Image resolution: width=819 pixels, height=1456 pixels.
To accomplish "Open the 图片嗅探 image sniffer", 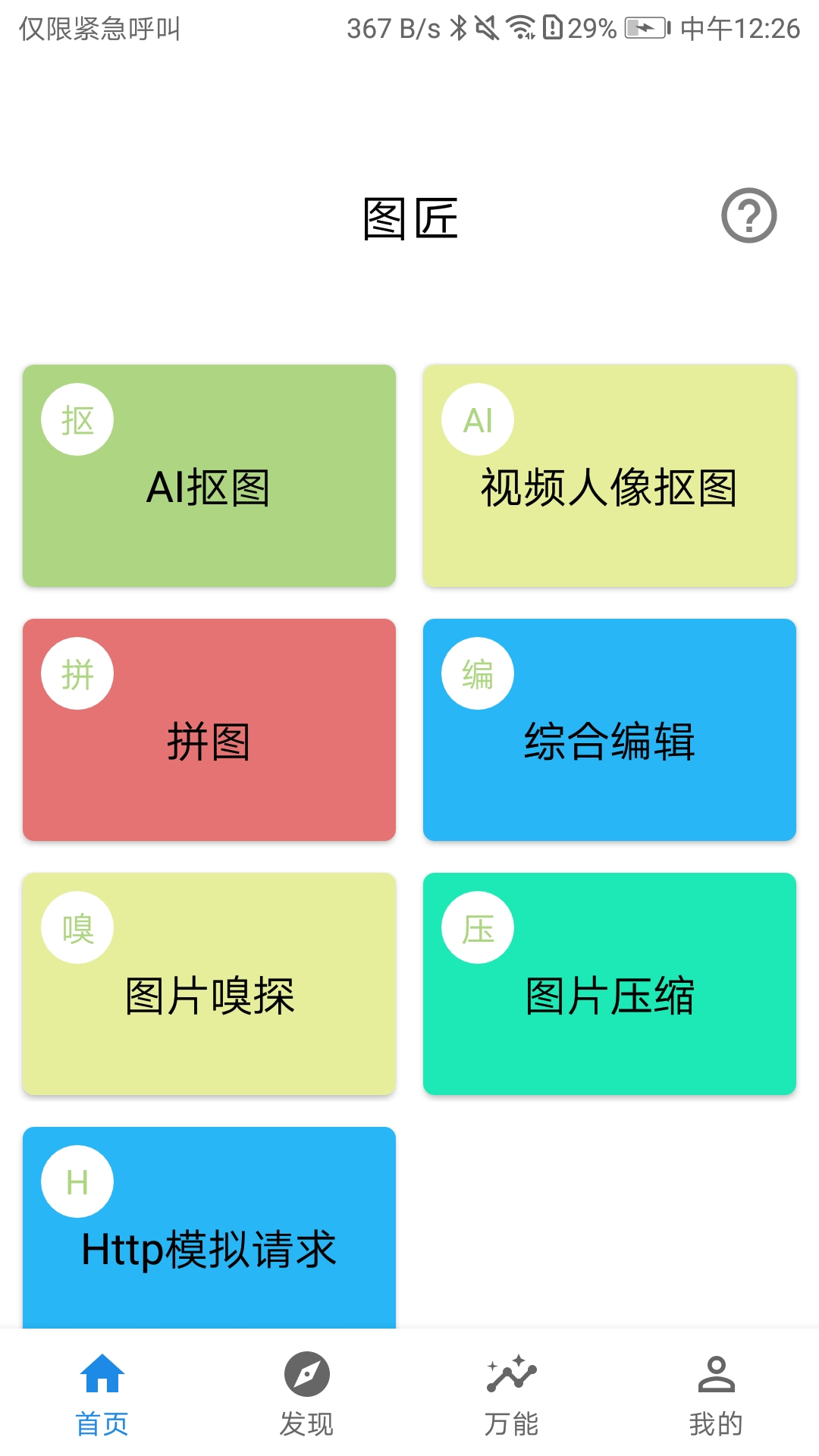I will pyautogui.click(x=209, y=997).
